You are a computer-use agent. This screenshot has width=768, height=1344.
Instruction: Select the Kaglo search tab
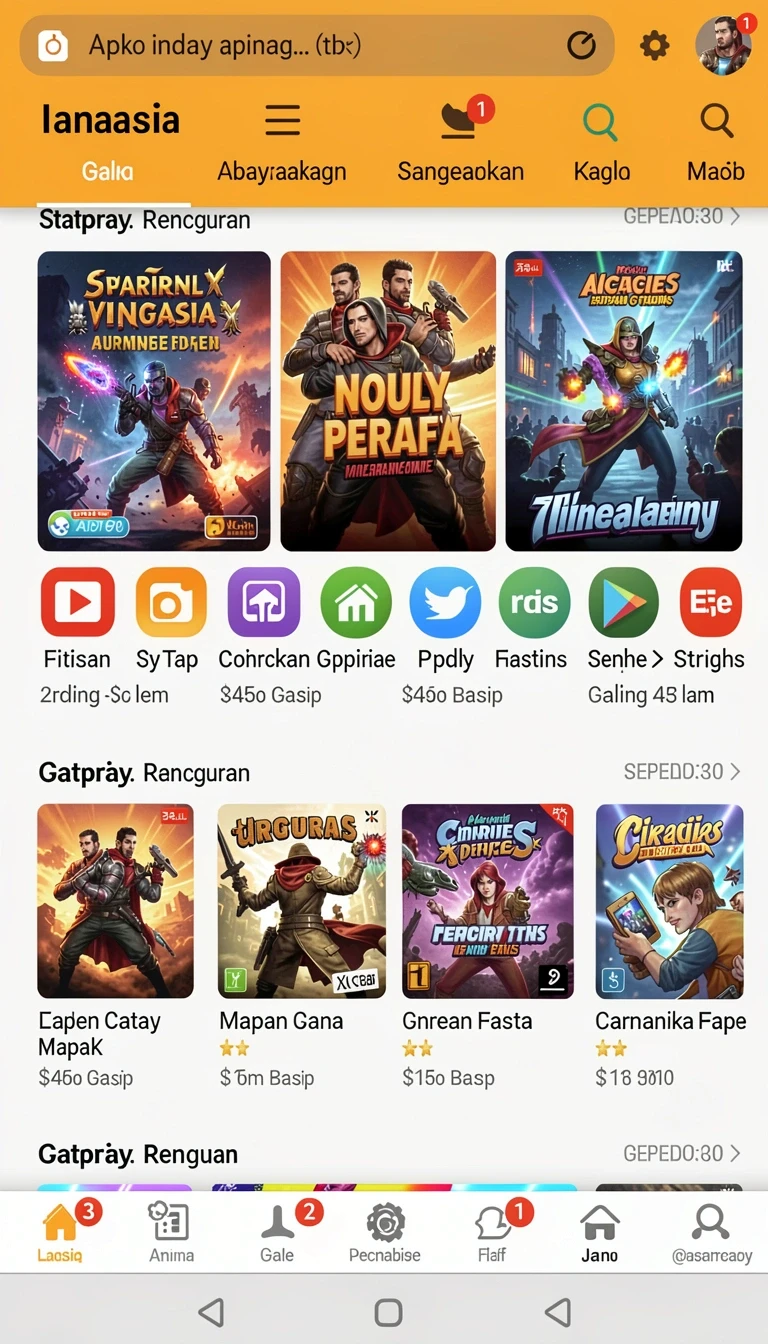coord(602,145)
